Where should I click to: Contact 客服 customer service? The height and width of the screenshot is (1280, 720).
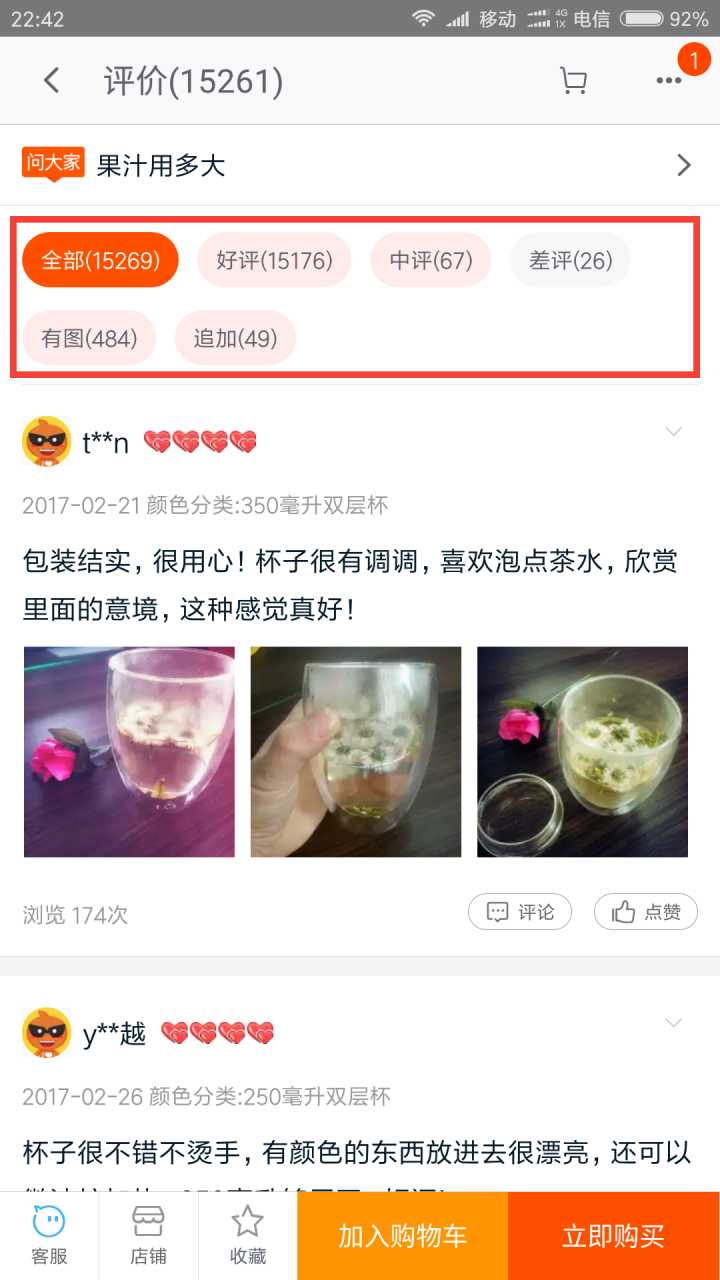(49, 1235)
